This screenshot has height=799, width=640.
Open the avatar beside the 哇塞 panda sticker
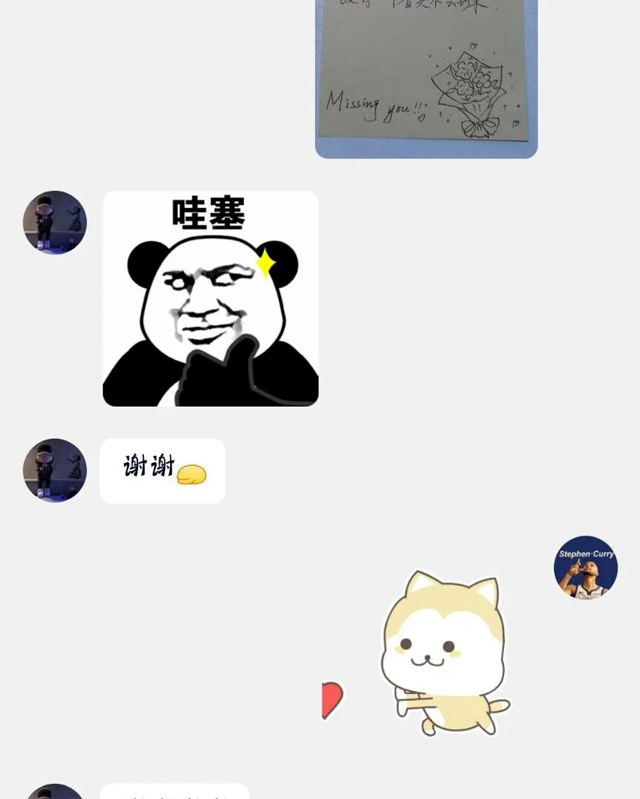55,222
